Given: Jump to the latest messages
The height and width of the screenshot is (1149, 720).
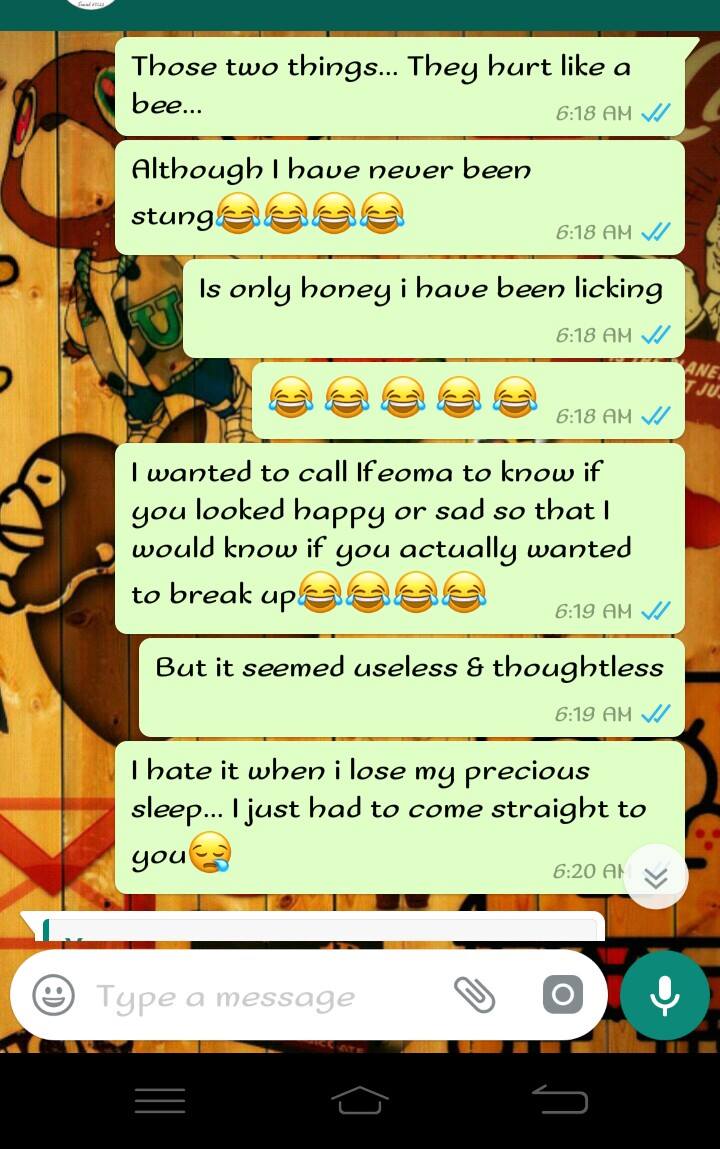Looking at the screenshot, I should 656,877.
